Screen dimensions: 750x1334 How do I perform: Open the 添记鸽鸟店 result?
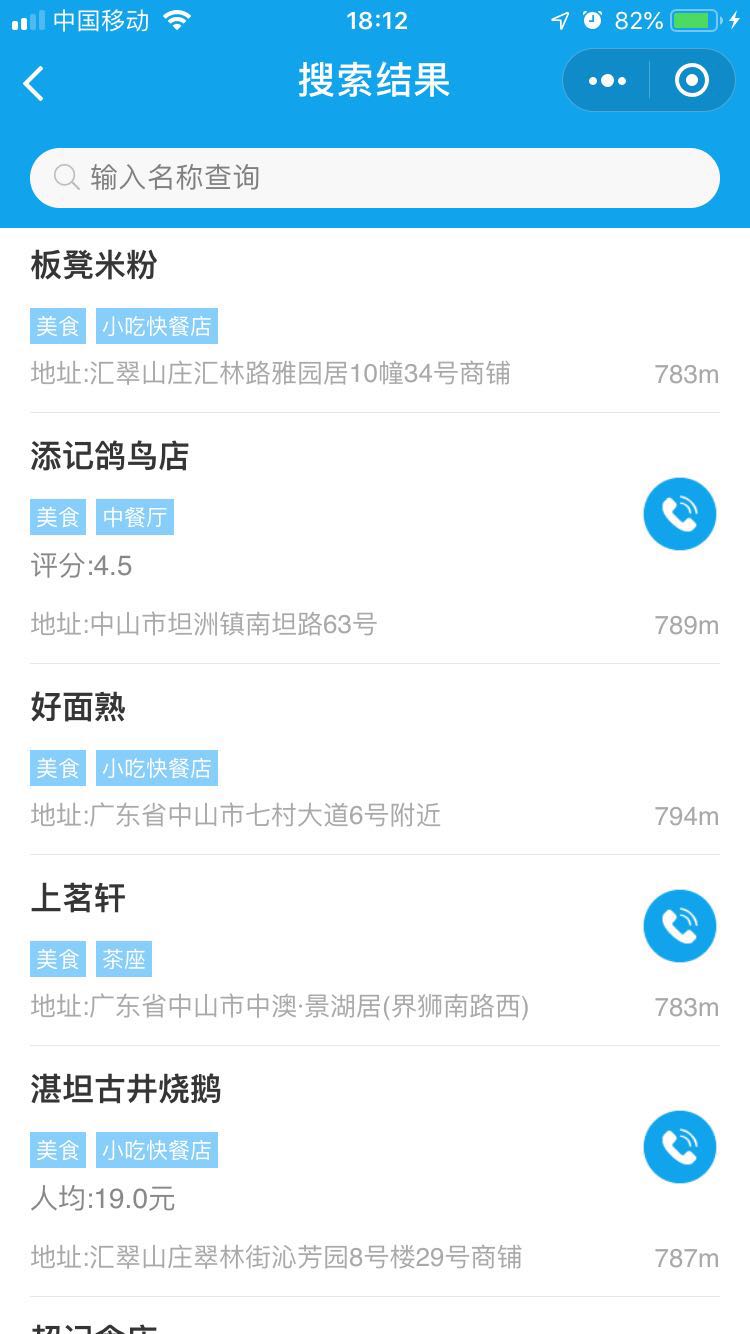pos(375,539)
